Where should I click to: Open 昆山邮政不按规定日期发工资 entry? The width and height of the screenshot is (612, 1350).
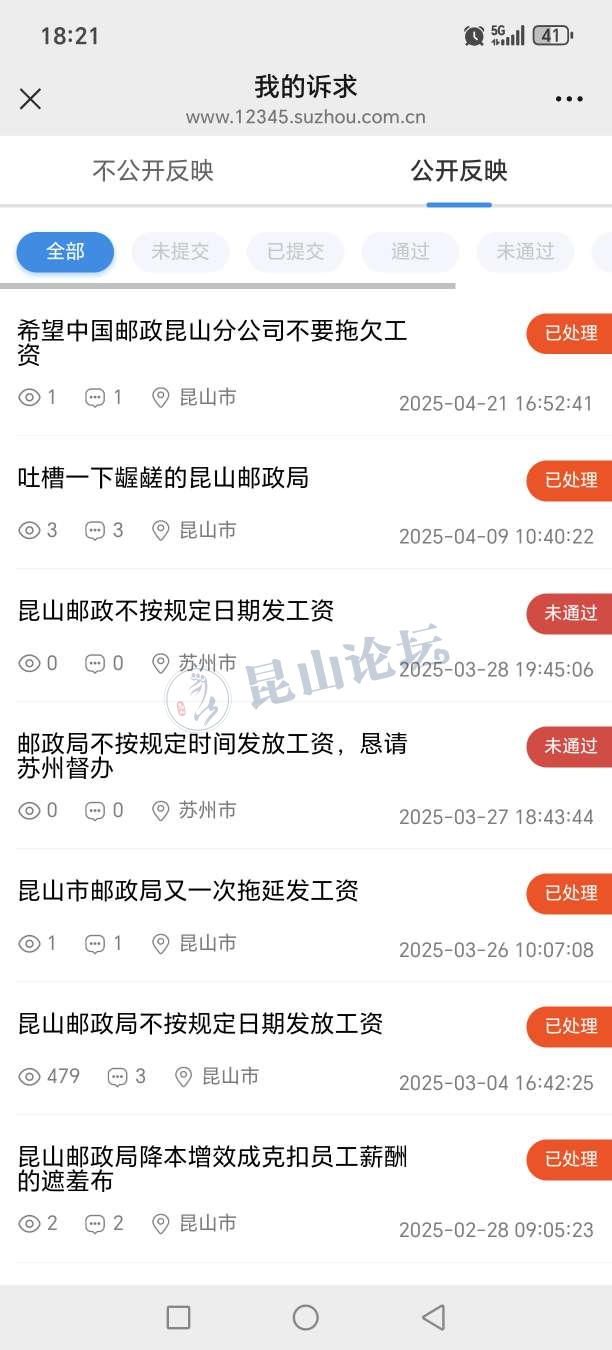[x=176, y=611]
